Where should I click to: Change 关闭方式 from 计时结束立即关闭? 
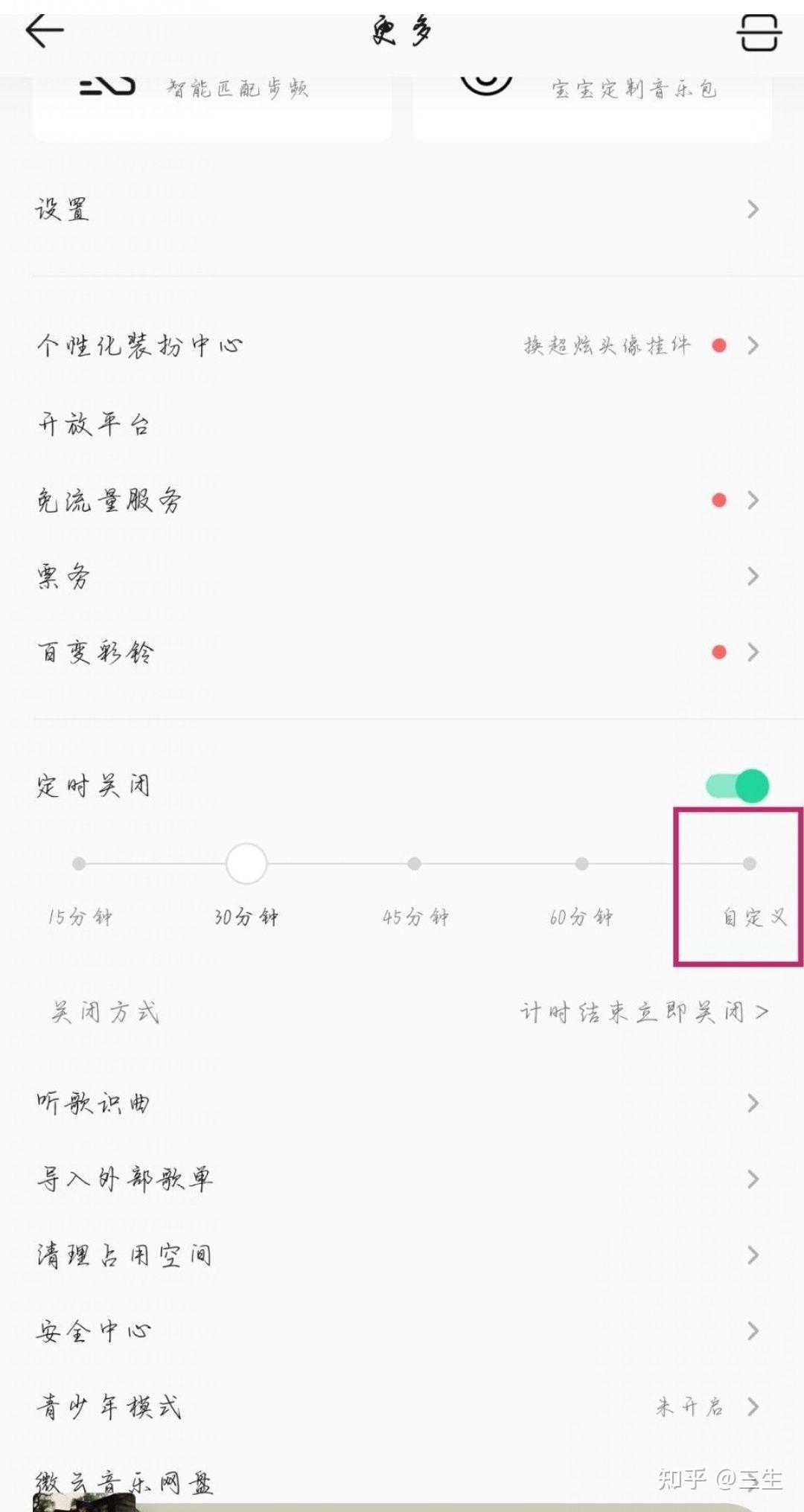tap(643, 1012)
